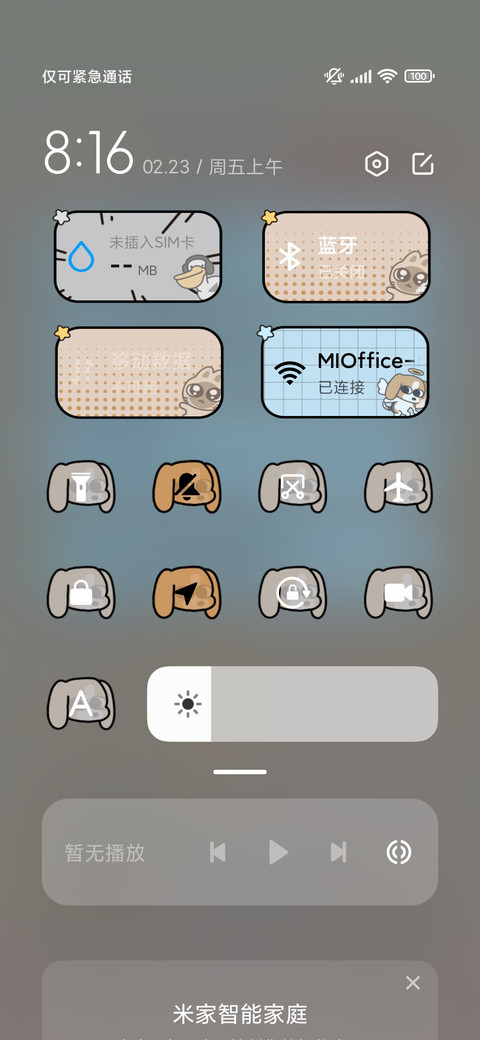This screenshot has width=480, height=1040.
Task: Skip to the next track
Action: click(x=339, y=852)
